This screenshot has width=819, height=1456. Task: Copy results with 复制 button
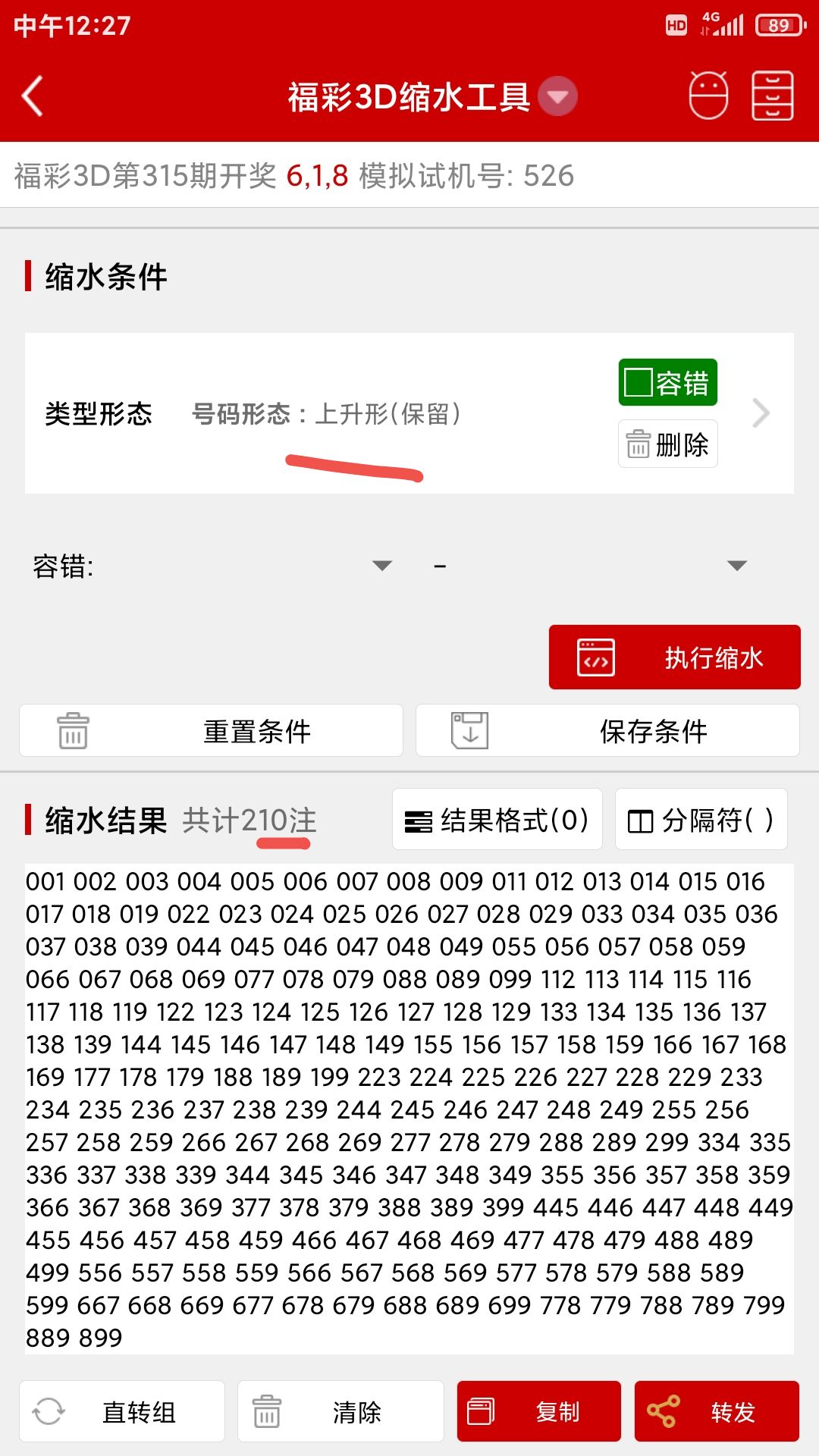click(x=538, y=1412)
